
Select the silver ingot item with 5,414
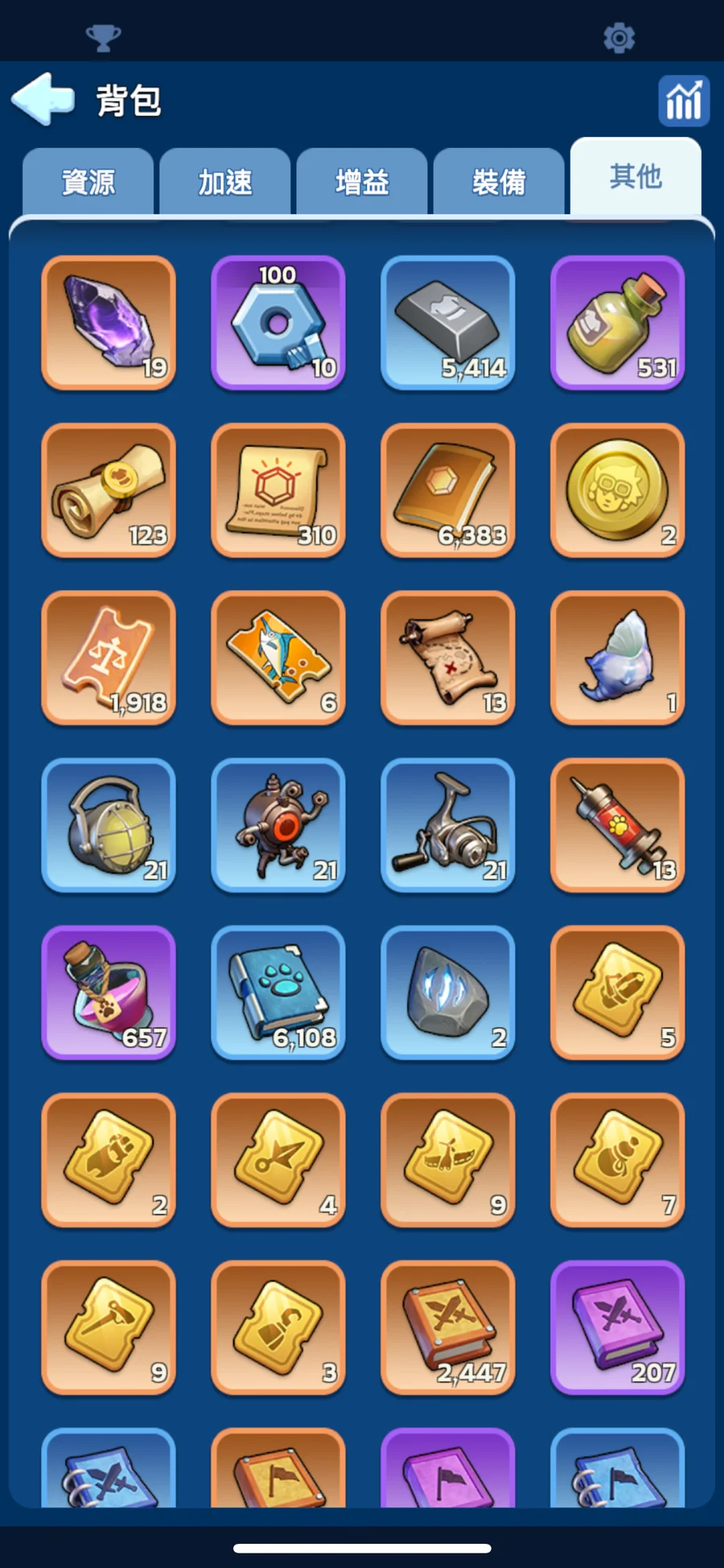[448, 323]
